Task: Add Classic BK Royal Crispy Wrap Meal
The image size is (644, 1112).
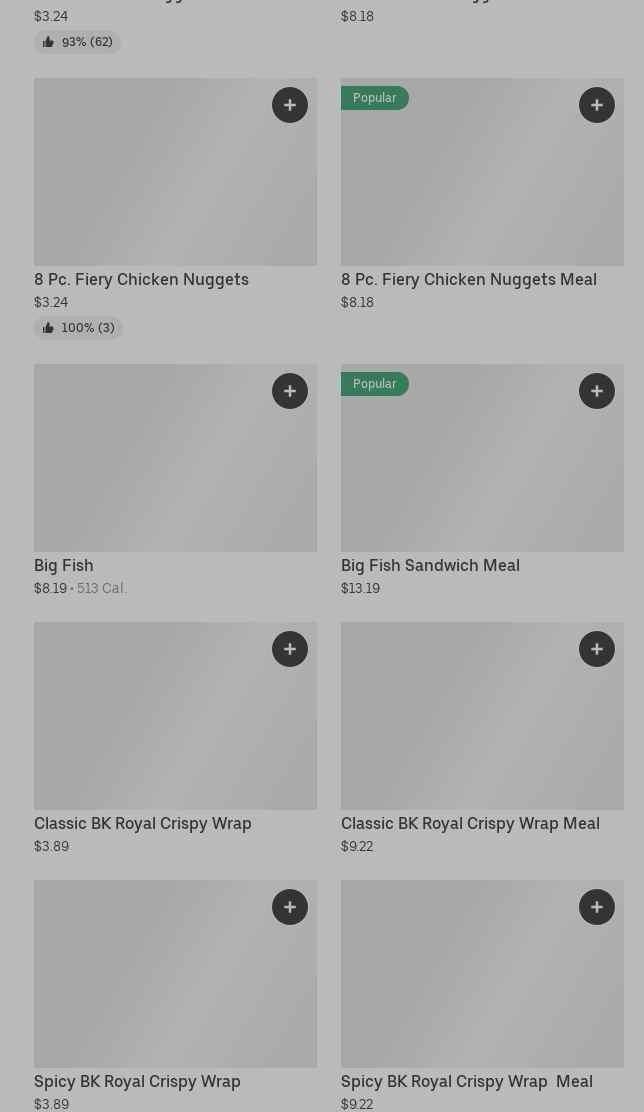Action: (x=597, y=649)
